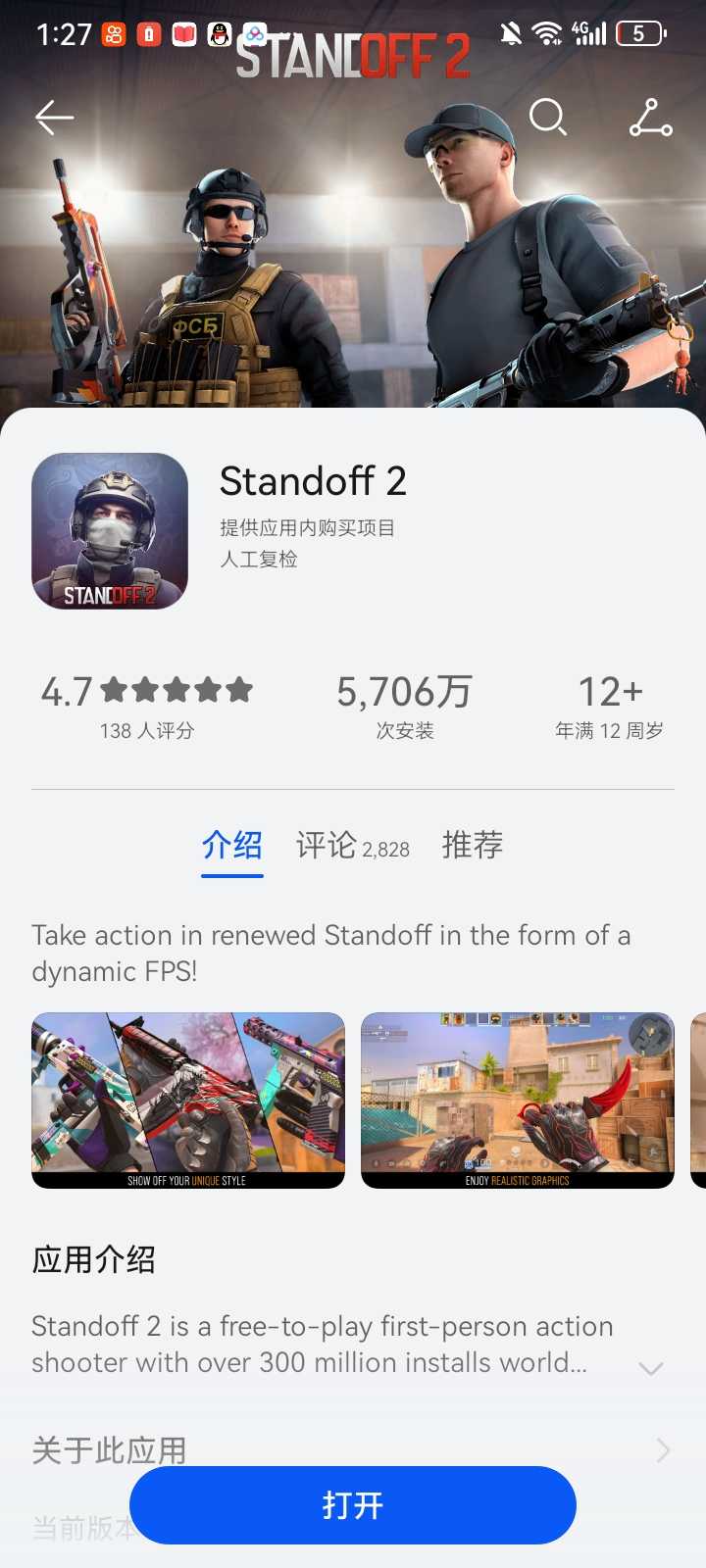The image size is (706, 1568).
Task: Select the 介绍 tab
Action: click(232, 845)
